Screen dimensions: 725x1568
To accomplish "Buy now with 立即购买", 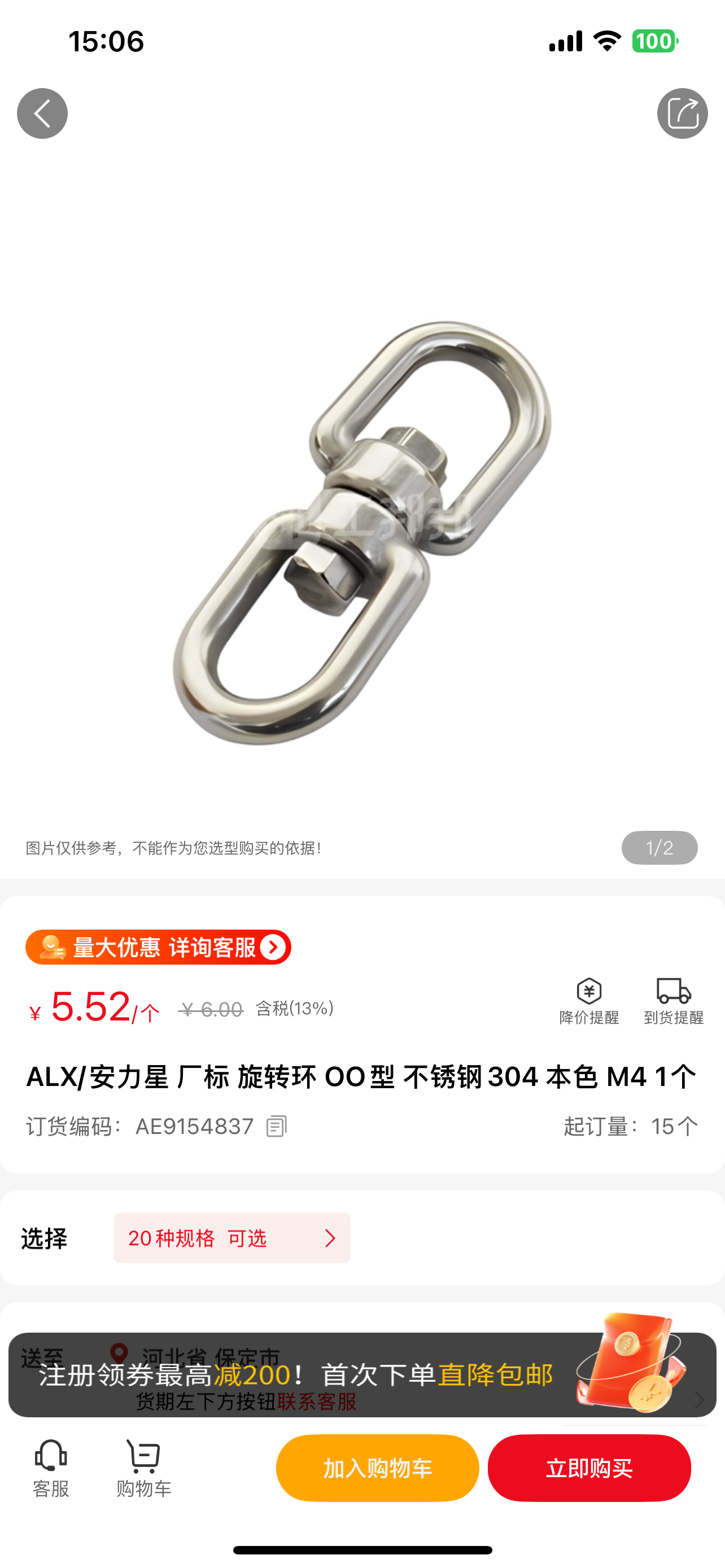I will point(589,1468).
